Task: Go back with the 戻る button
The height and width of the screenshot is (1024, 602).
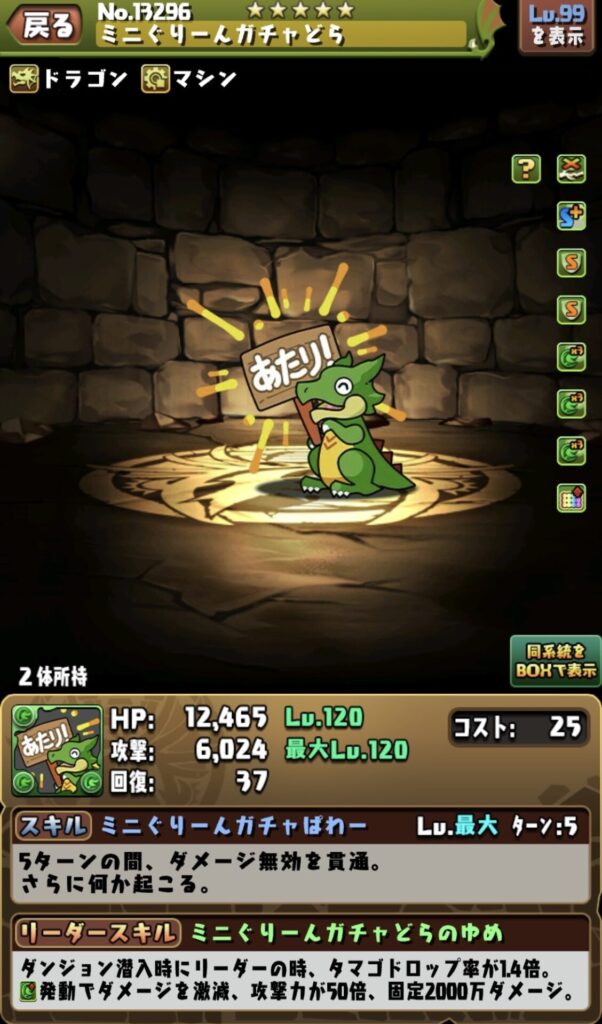Action: 46,26
